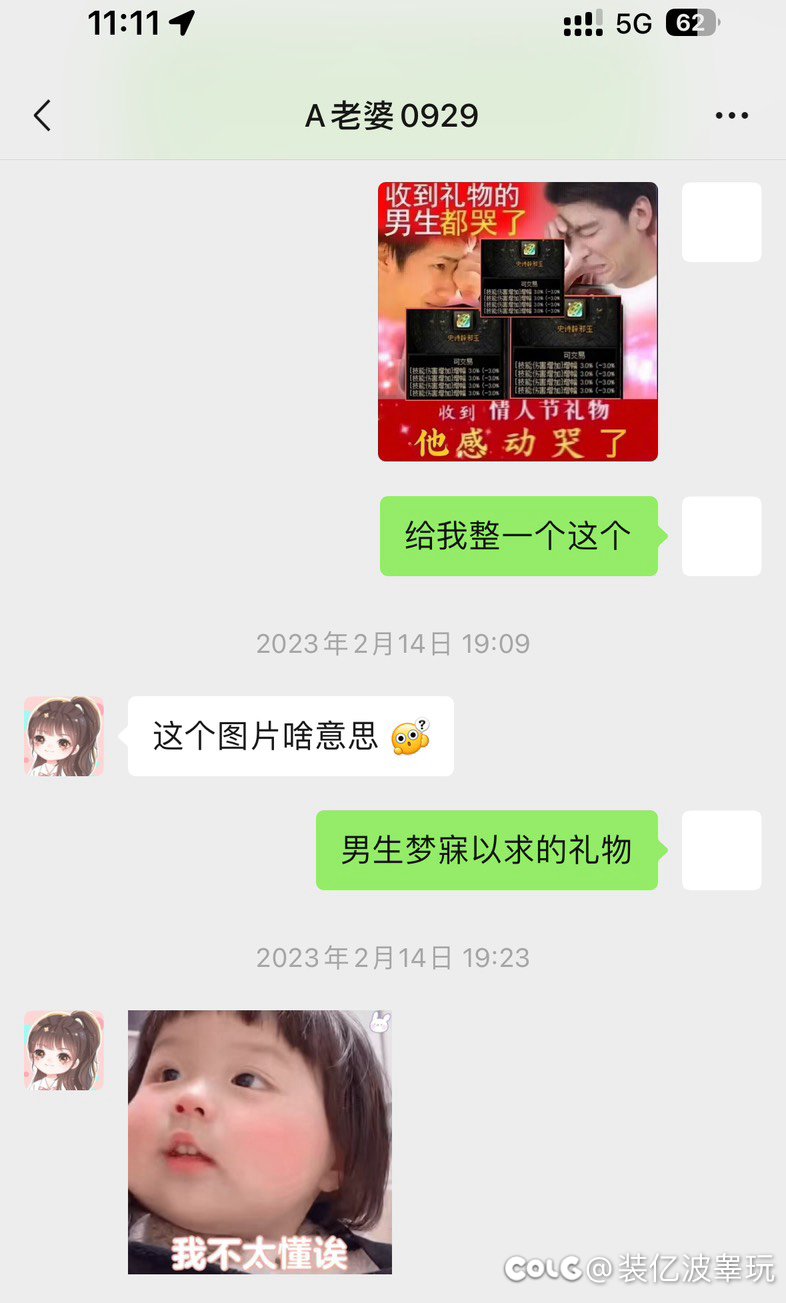Go back from the A老婆0929 chat

point(42,116)
